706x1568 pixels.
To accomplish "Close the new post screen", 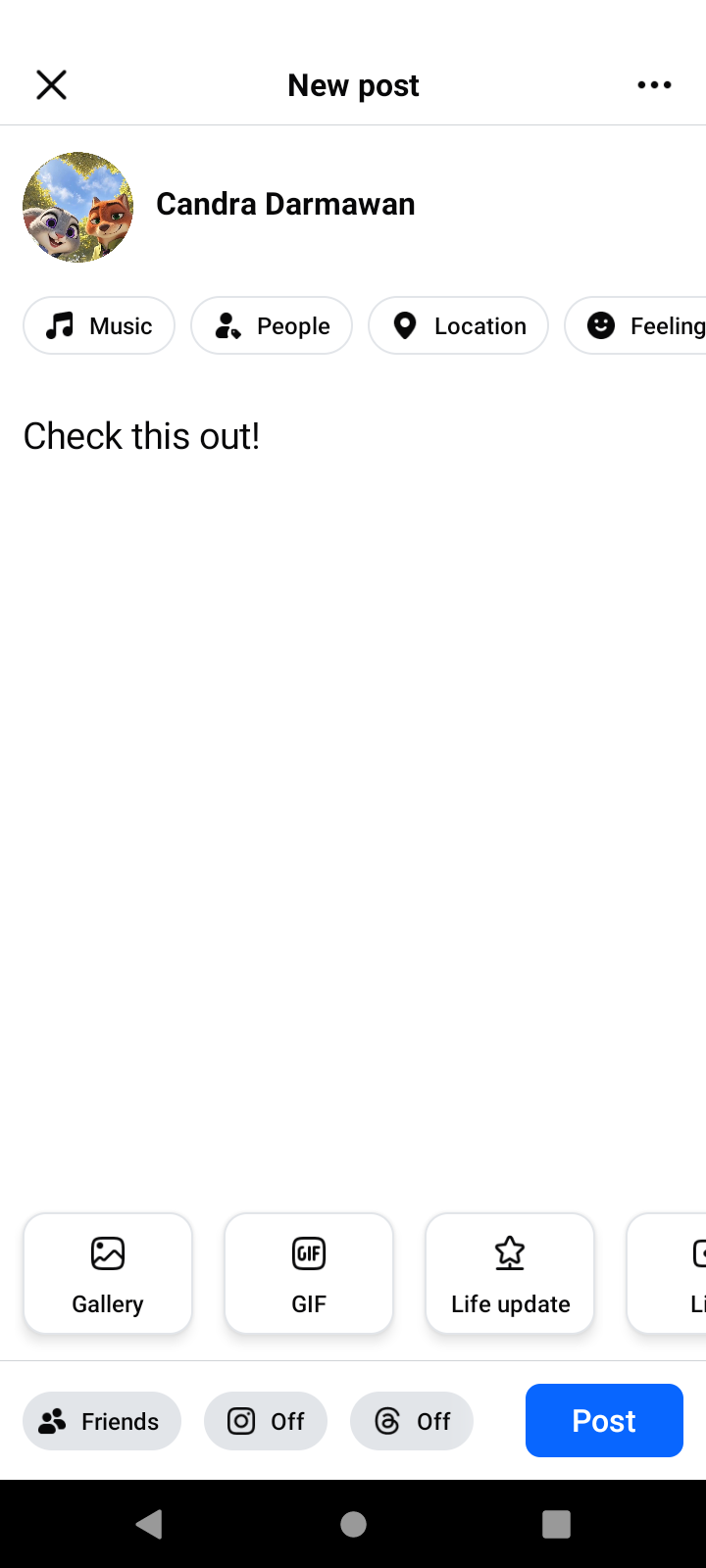I will pos(51,85).
